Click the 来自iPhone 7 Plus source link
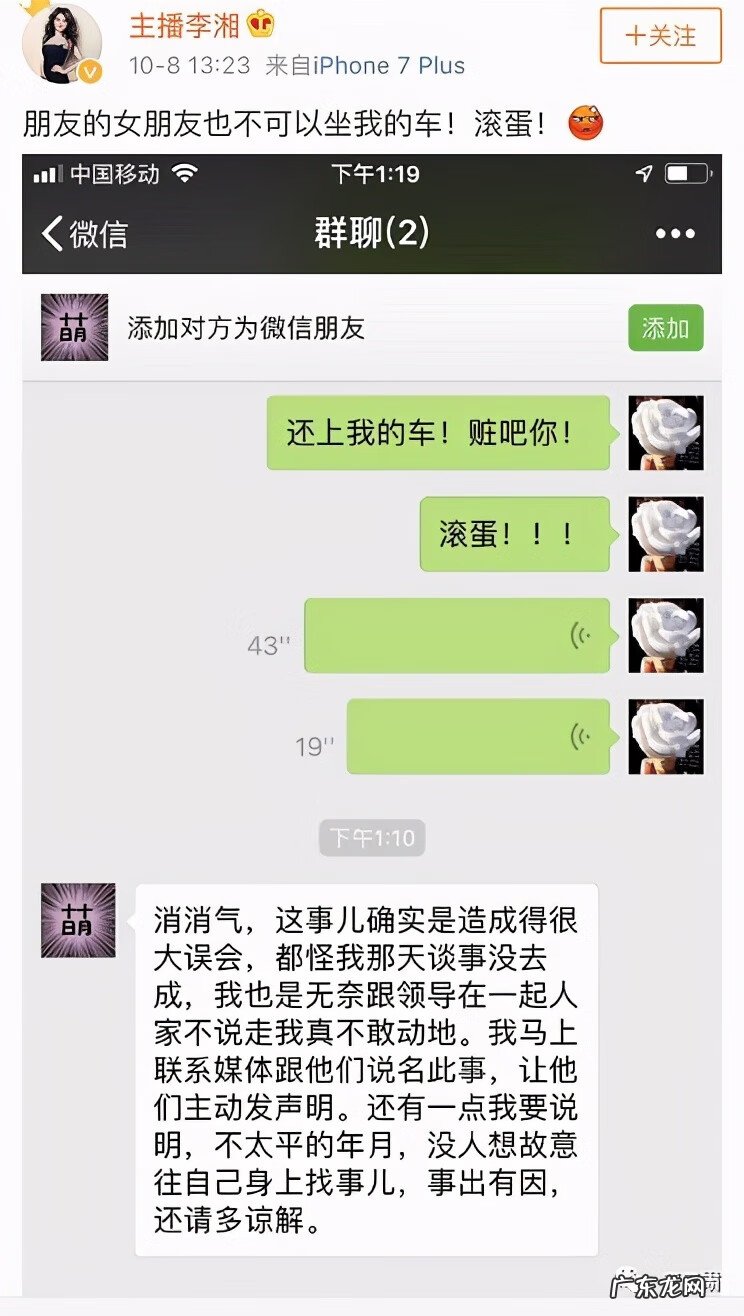744x1316 pixels. (x=362, y=65)
